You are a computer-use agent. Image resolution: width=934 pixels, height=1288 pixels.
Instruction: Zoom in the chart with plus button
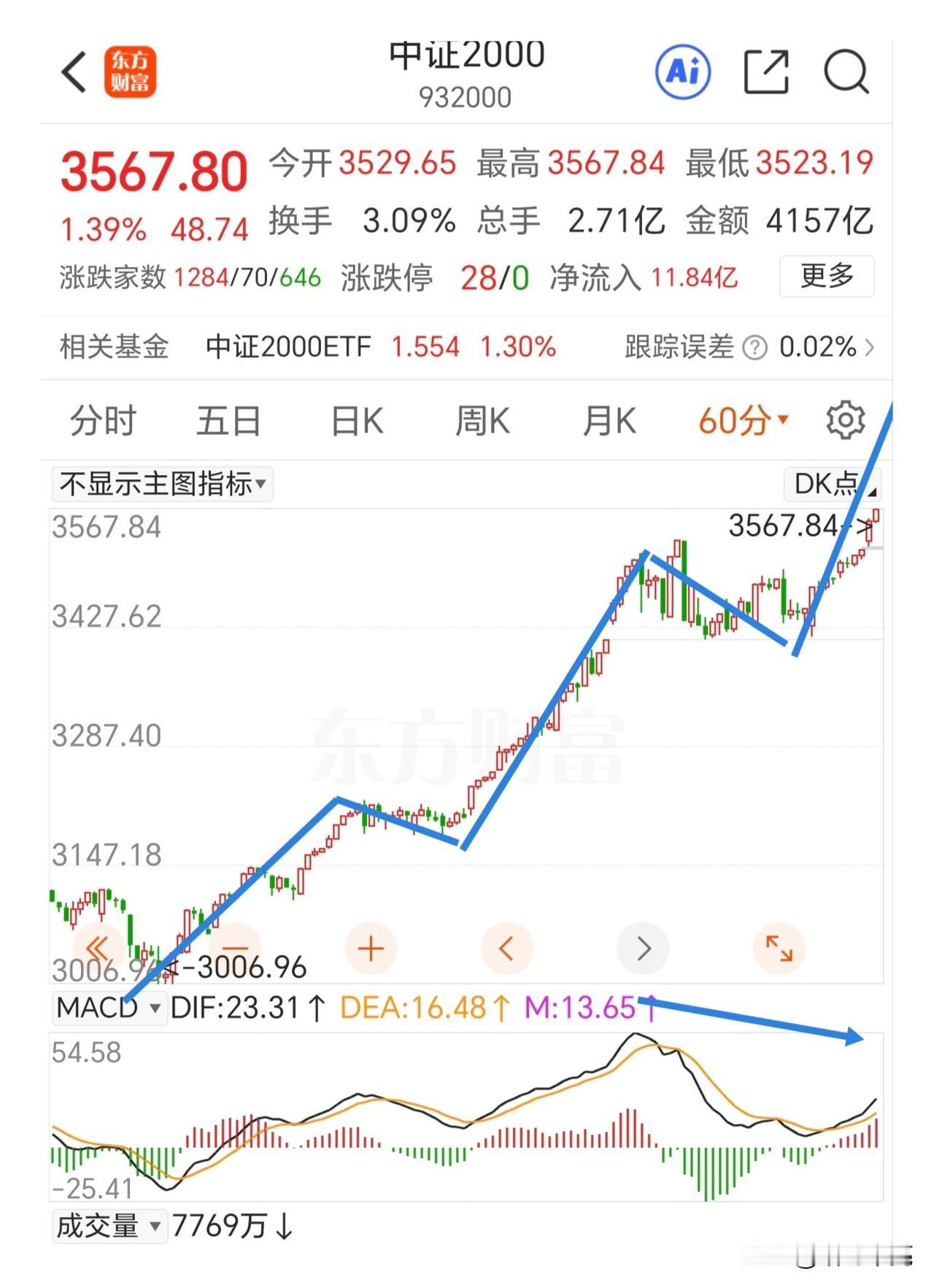pyautogui.click(x=371, y=949)
